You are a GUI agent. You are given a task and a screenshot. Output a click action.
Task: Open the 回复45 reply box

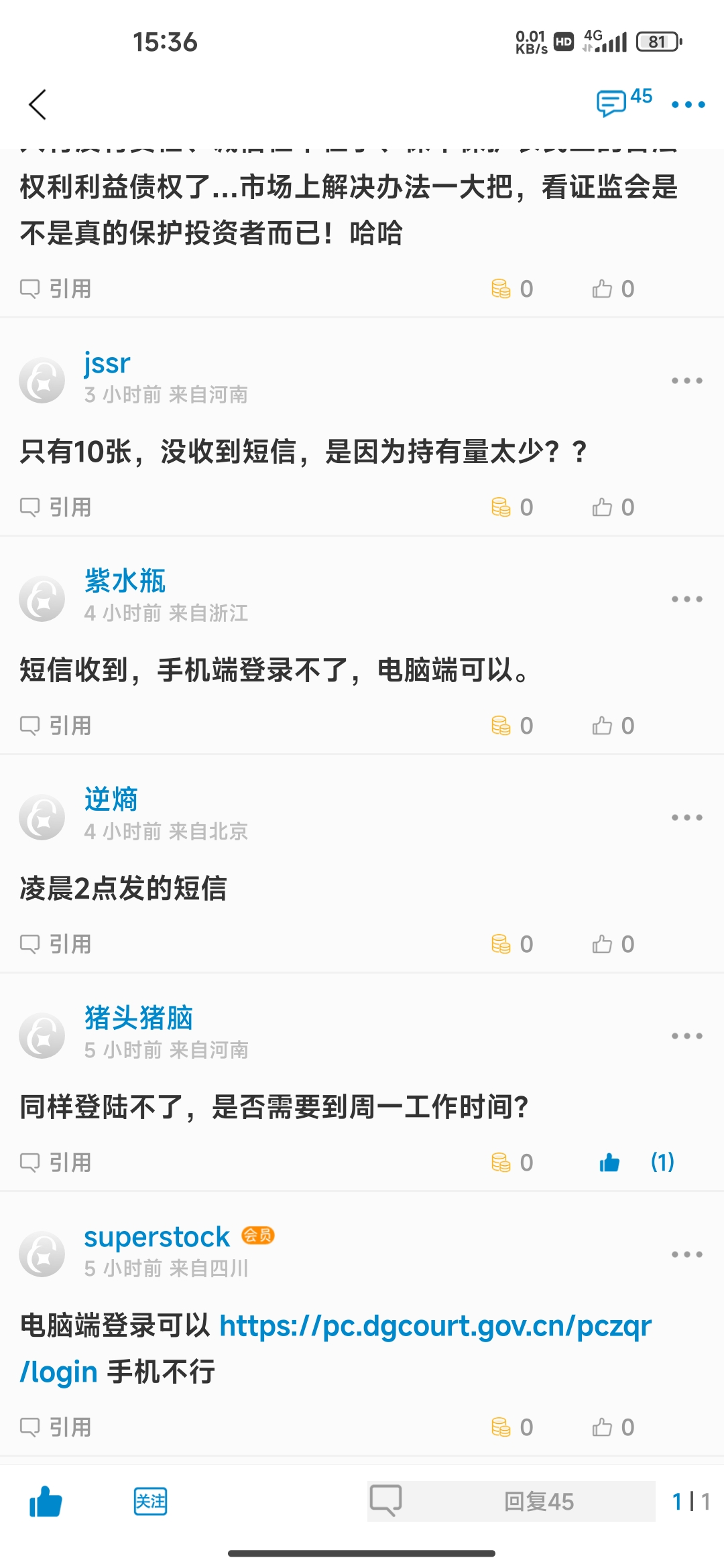click(x=511, y=1501)
